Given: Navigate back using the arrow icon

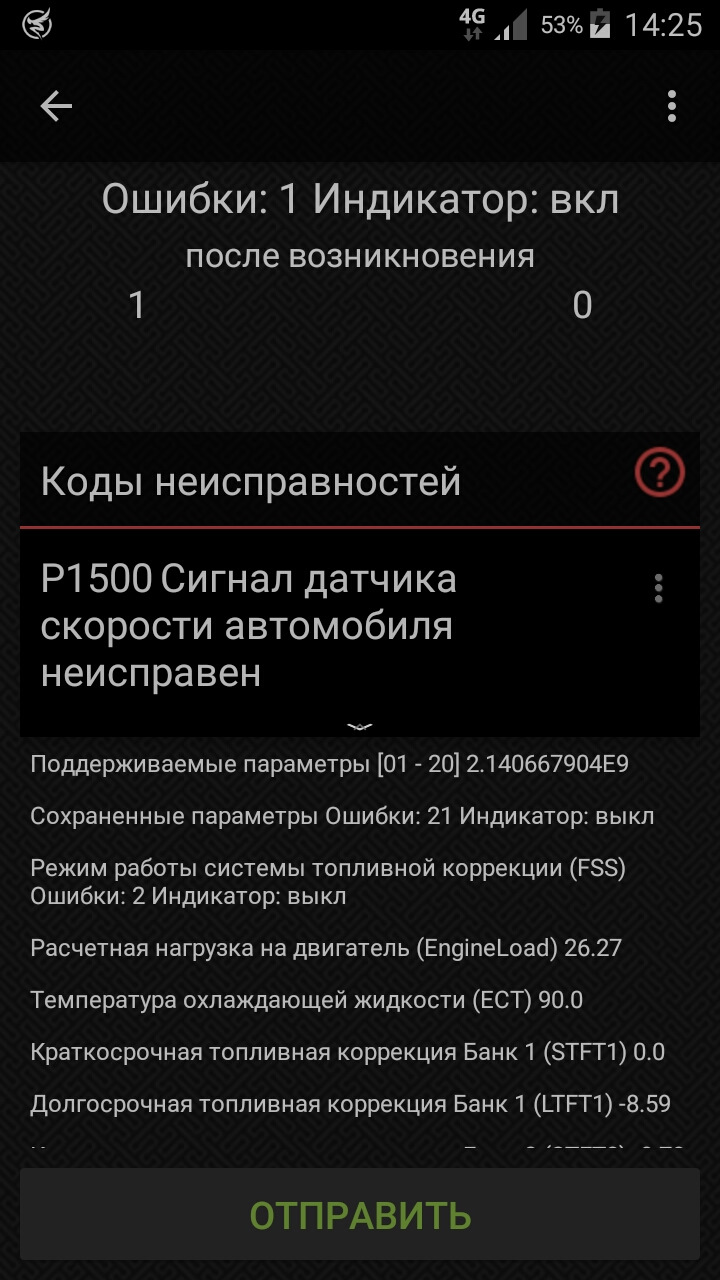Looking at the screenshot, I should pyautogui.click(x=55, y=105).
